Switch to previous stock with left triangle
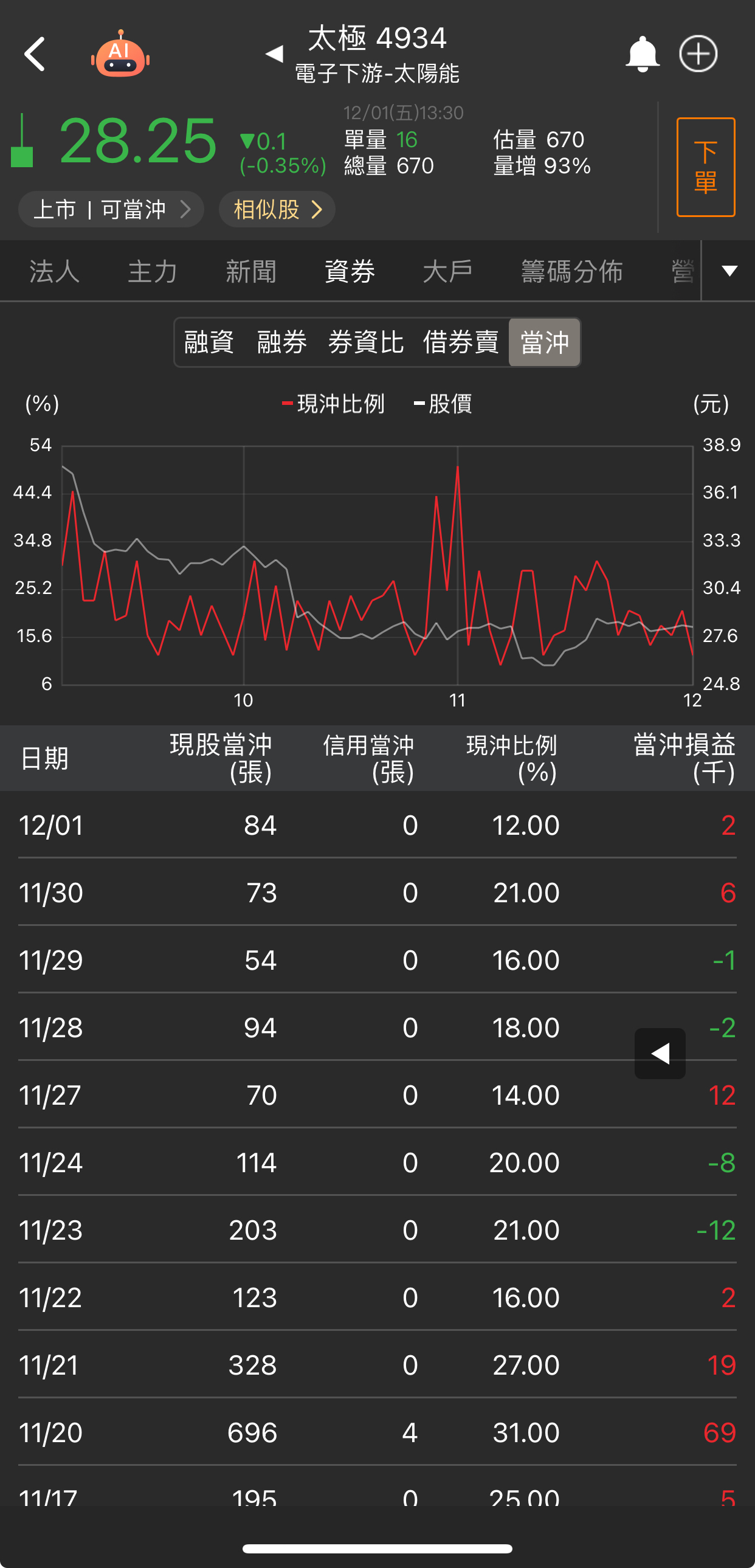 click(x=274, y=54)
